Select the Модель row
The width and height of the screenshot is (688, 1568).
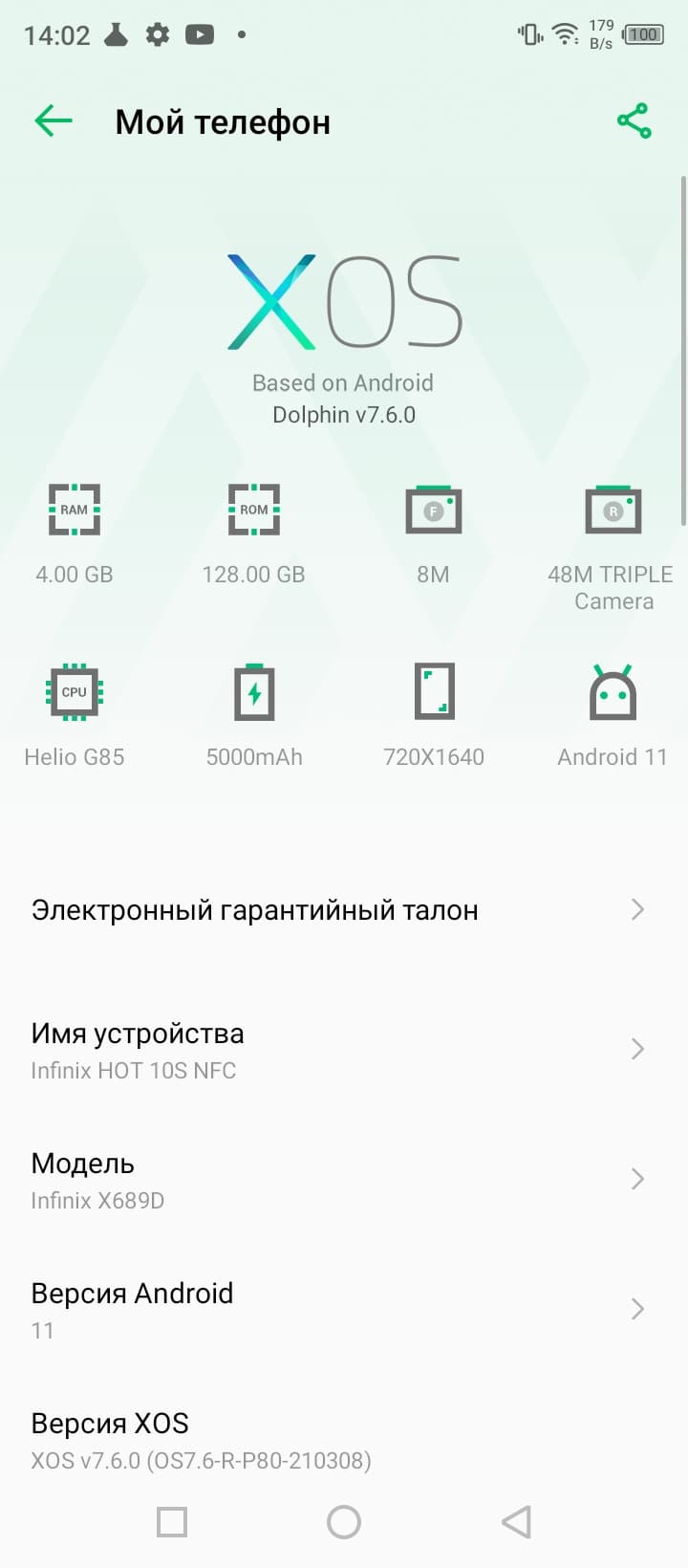(x=339, y=1180)
